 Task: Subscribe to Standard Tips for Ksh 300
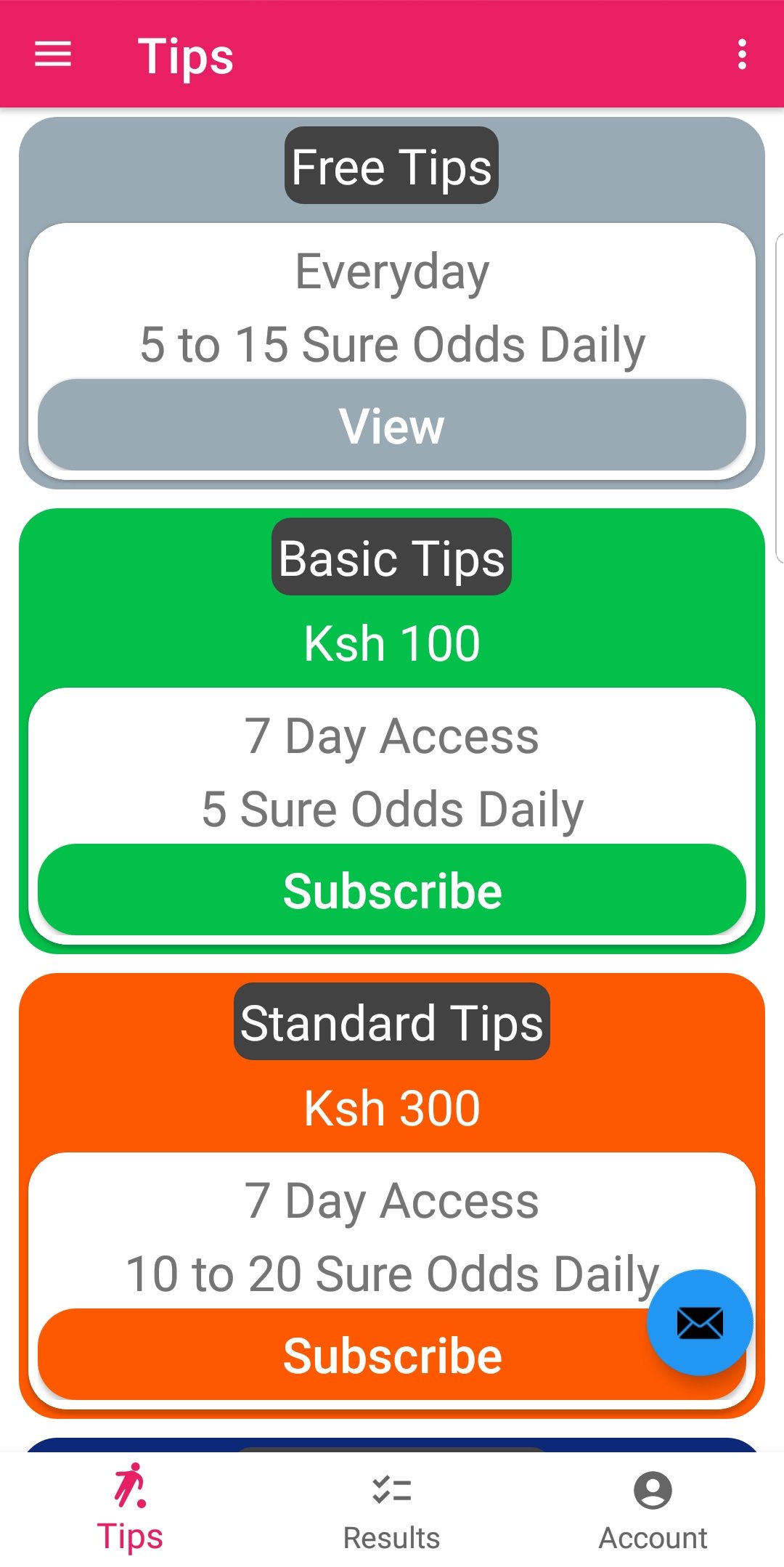pos(391,1354)
